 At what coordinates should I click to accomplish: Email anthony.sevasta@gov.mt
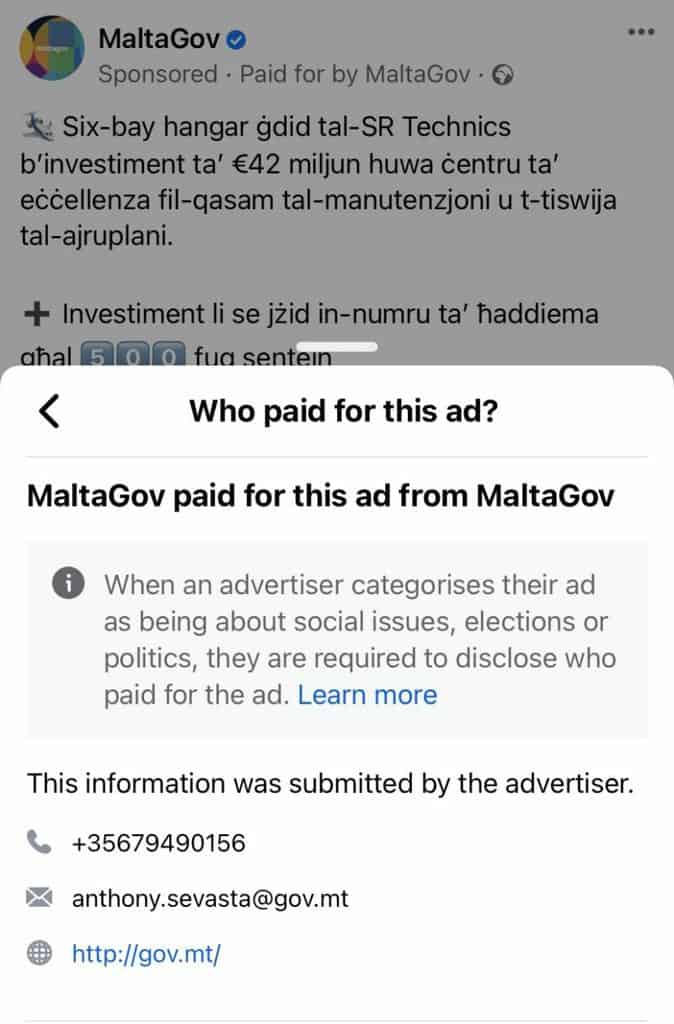pyautogui.click(x=210, y=899)
